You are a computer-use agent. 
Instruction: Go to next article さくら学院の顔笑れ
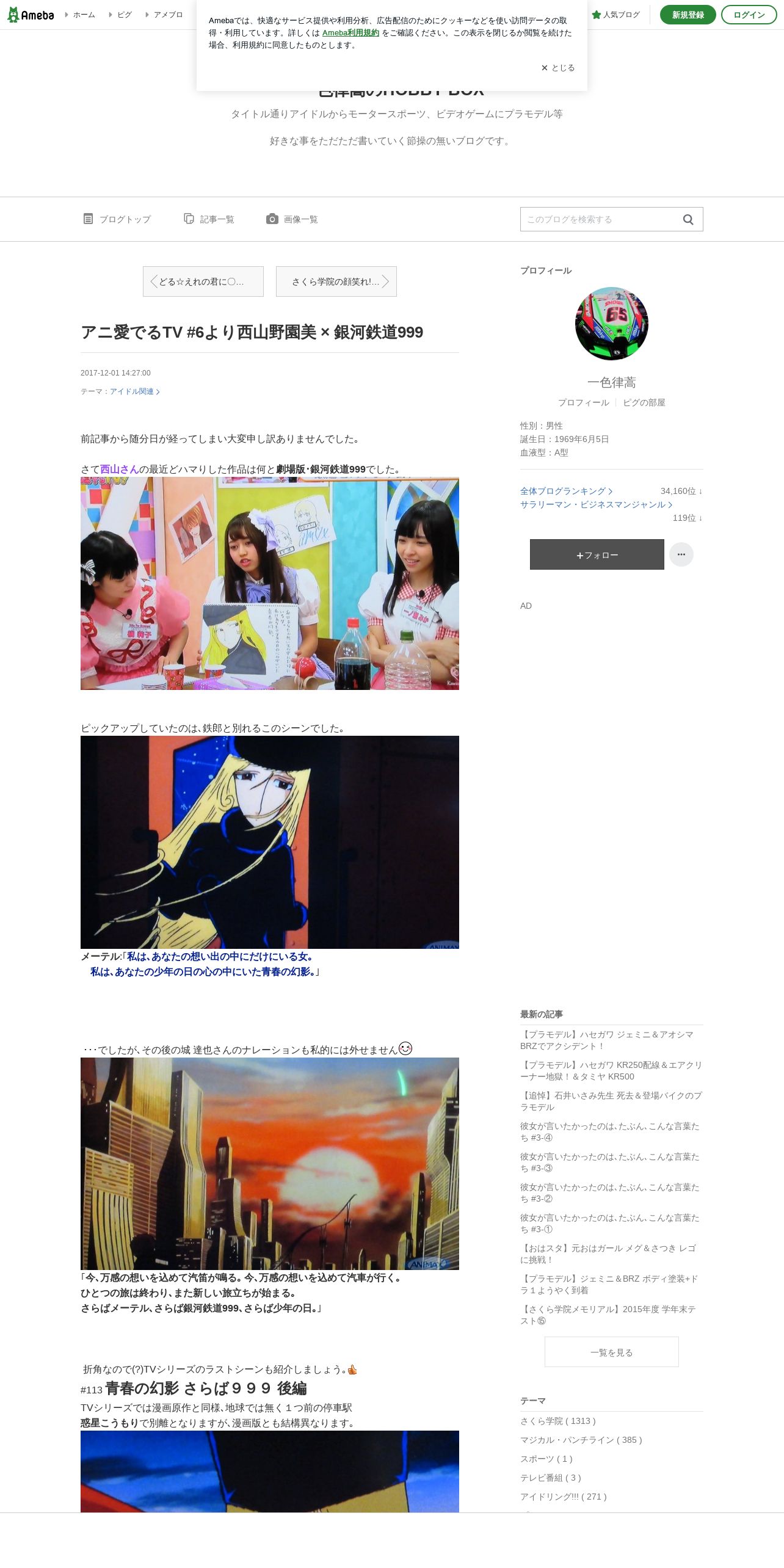336,281
